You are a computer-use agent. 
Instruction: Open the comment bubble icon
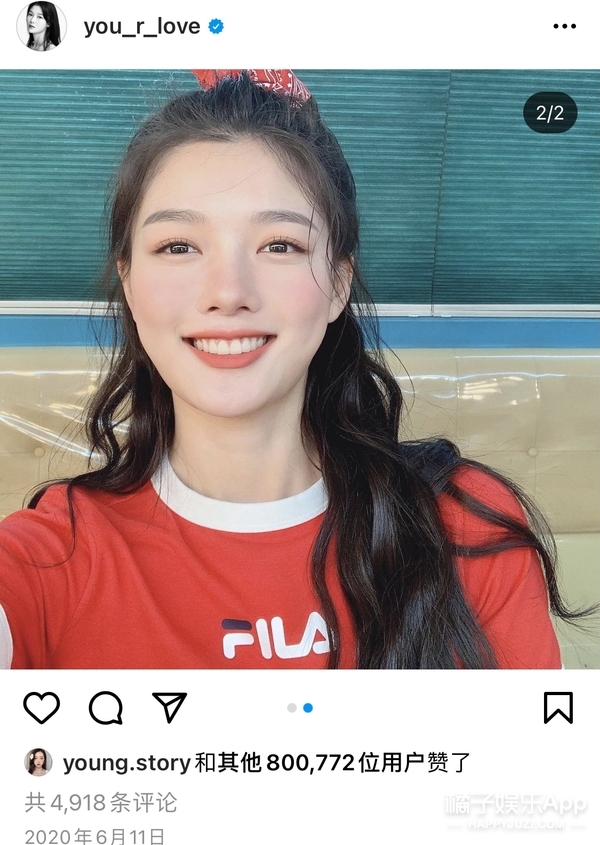(x=105, y=707)
